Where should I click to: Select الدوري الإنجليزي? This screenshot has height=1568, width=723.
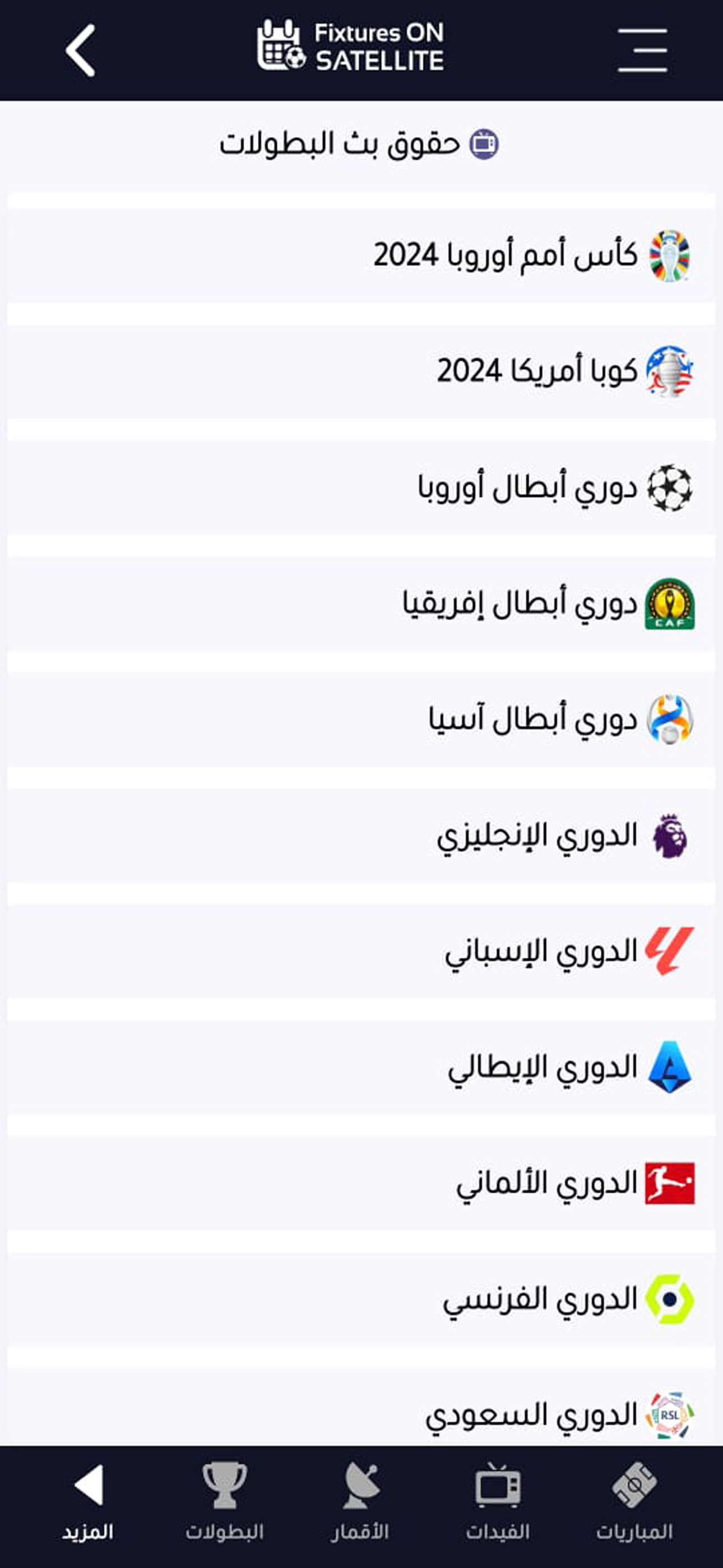(x=361, y=836)
